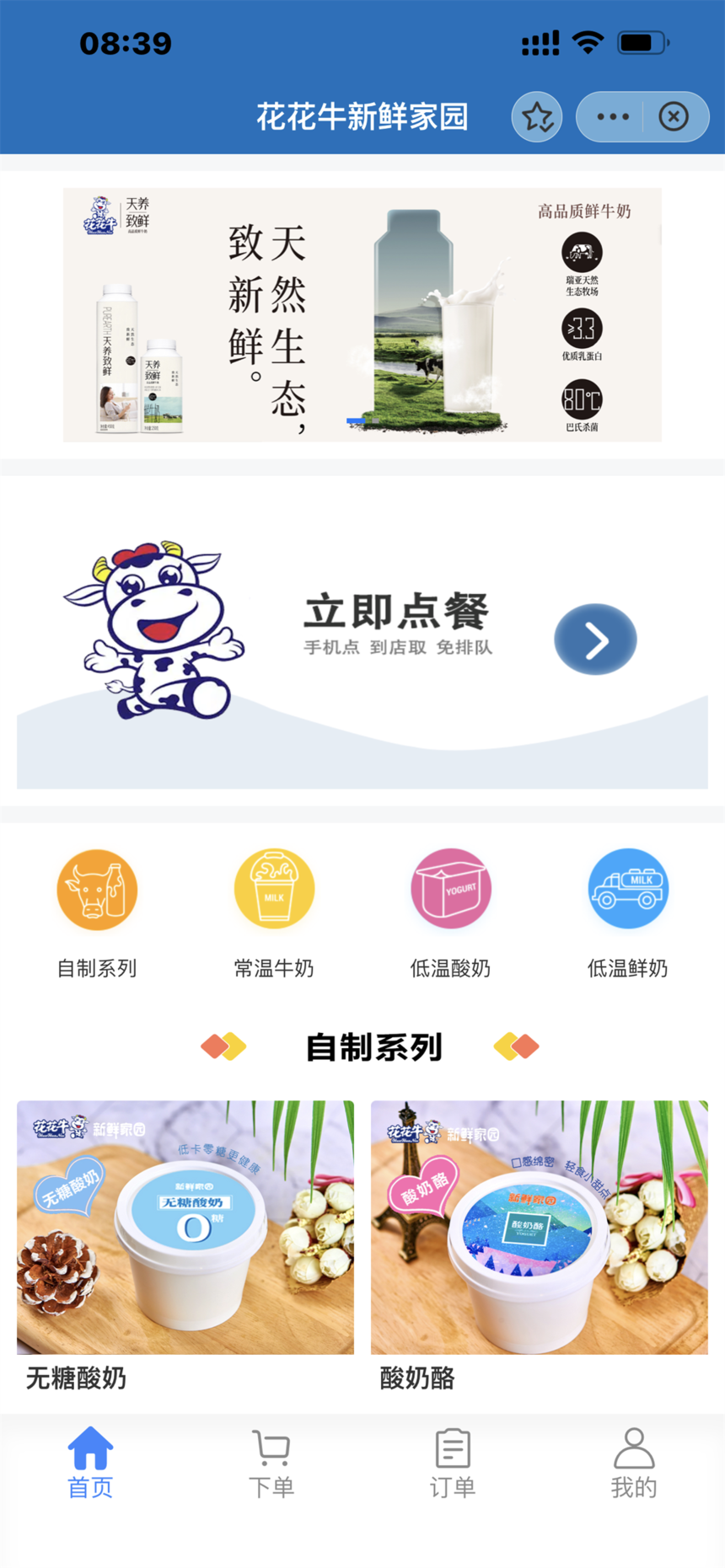Go to the 首页 tab
This screenshot has height=1568, width=725.
pos(90,1464)
